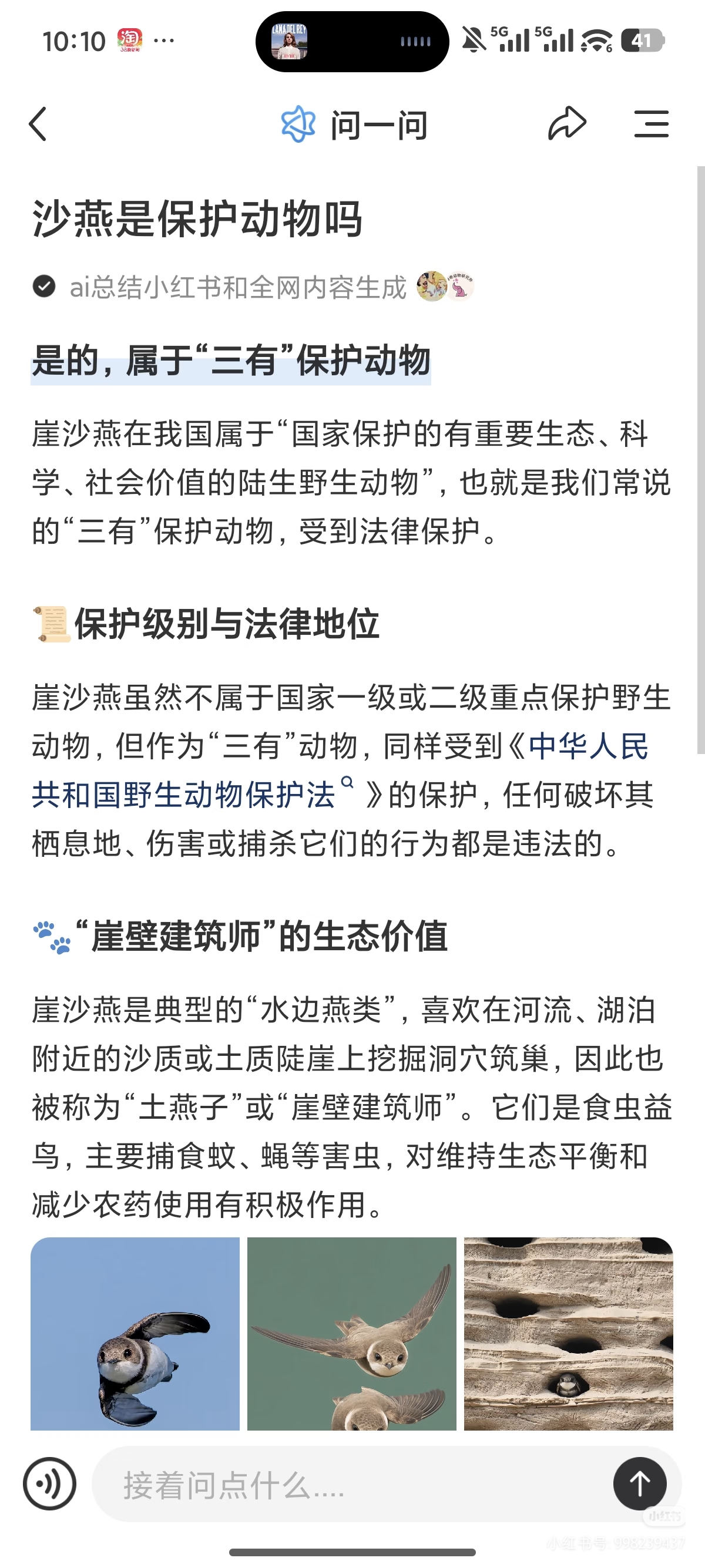The width and height of the screenshot is (705, 1568).
Task: Tap the voice input icon
Action: pyautogui.click(x=50, y=1484)
